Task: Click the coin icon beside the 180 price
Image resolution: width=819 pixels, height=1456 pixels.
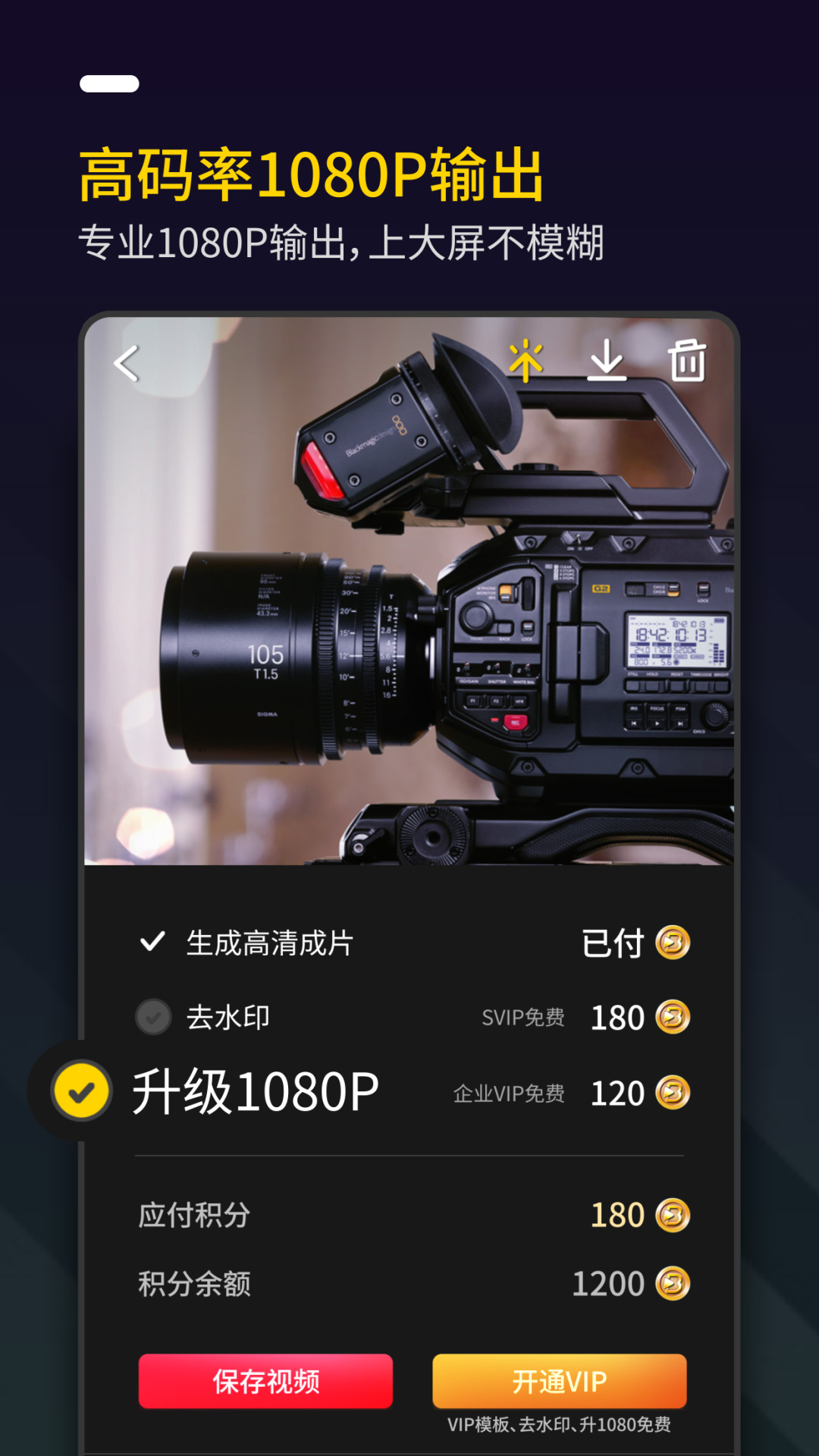Action: [673, 1017]
